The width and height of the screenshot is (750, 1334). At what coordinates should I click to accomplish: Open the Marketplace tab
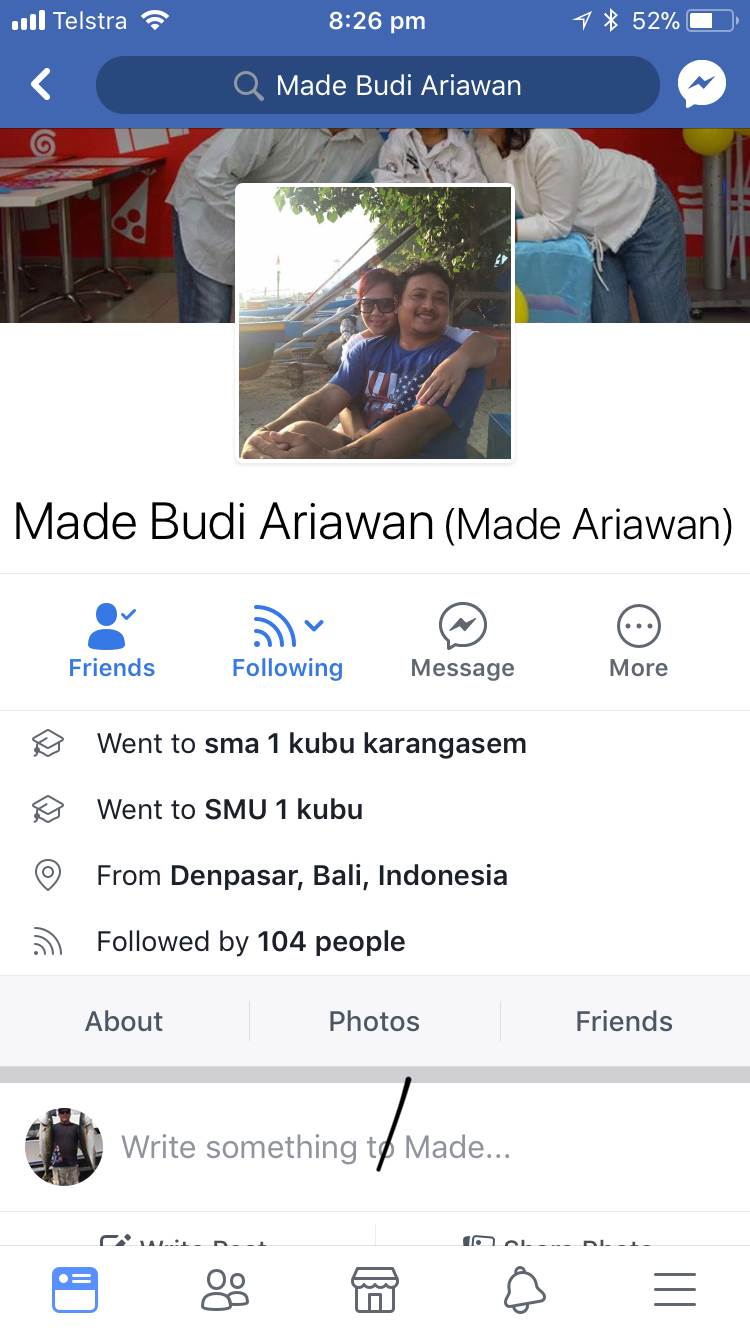(x=375, y=1289)
